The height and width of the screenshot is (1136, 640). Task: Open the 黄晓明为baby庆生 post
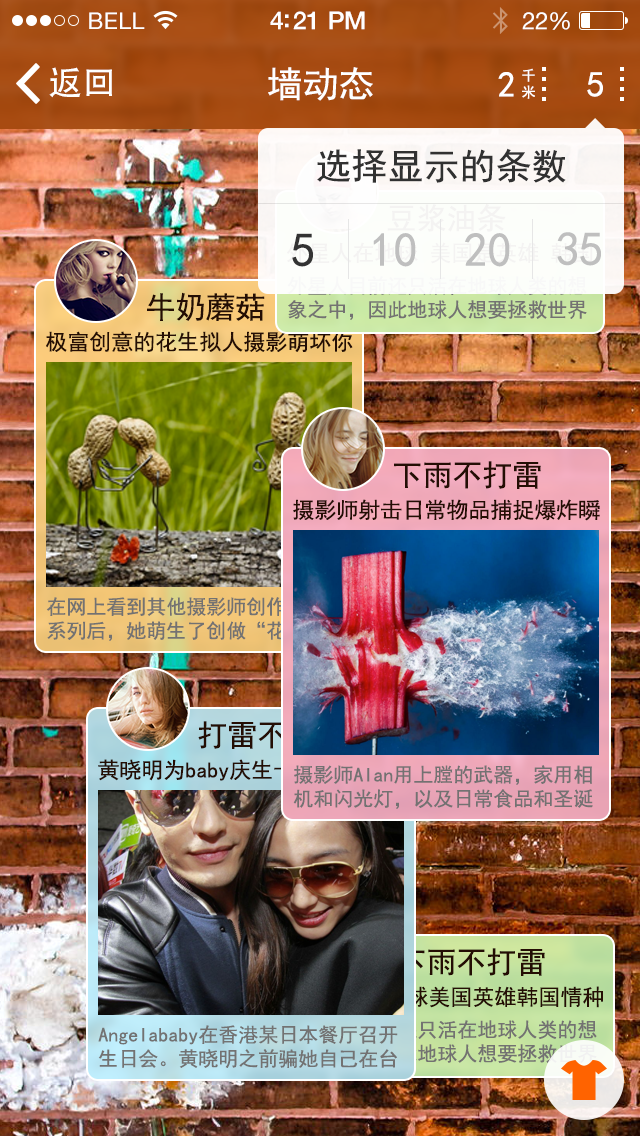coord(250,900)
